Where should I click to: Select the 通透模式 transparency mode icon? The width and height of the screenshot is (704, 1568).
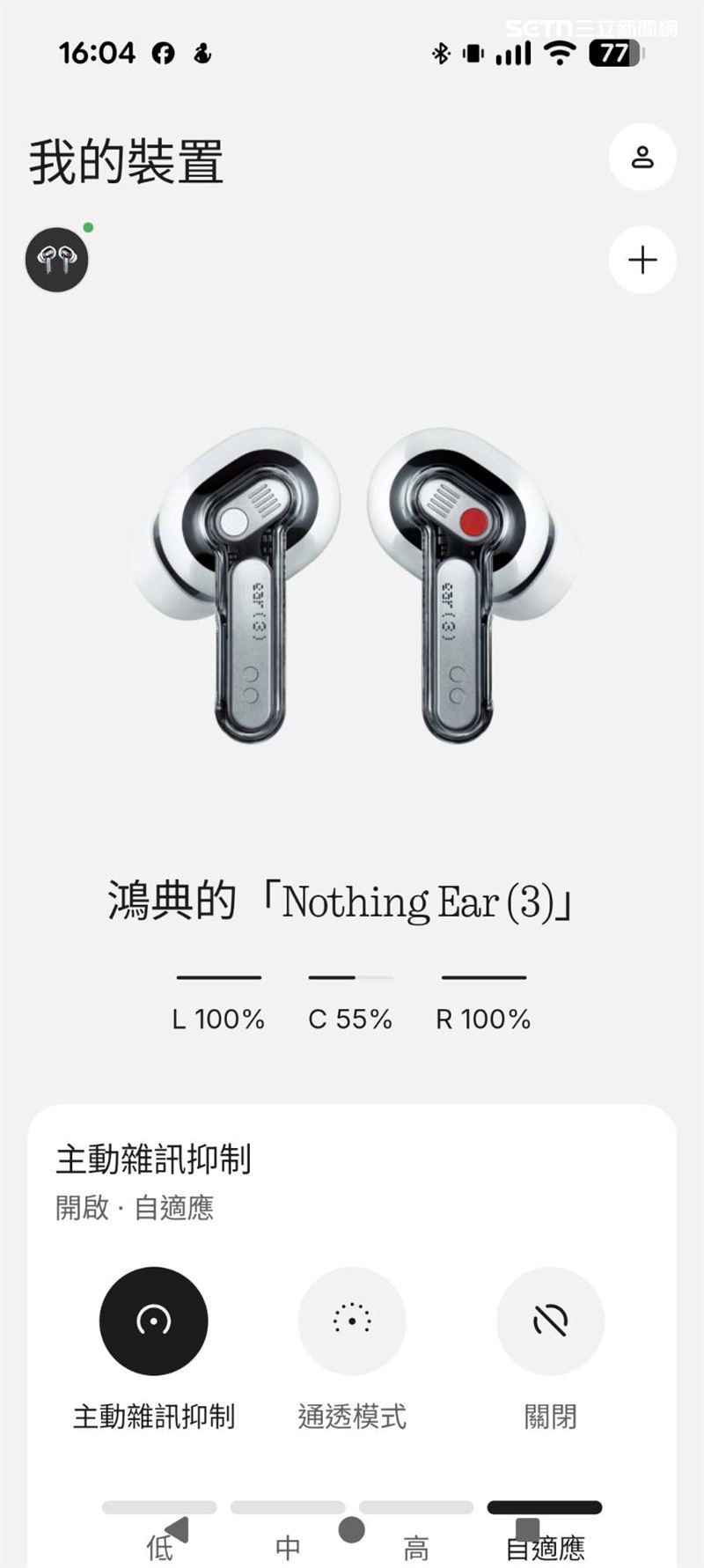pos(351,1321)
